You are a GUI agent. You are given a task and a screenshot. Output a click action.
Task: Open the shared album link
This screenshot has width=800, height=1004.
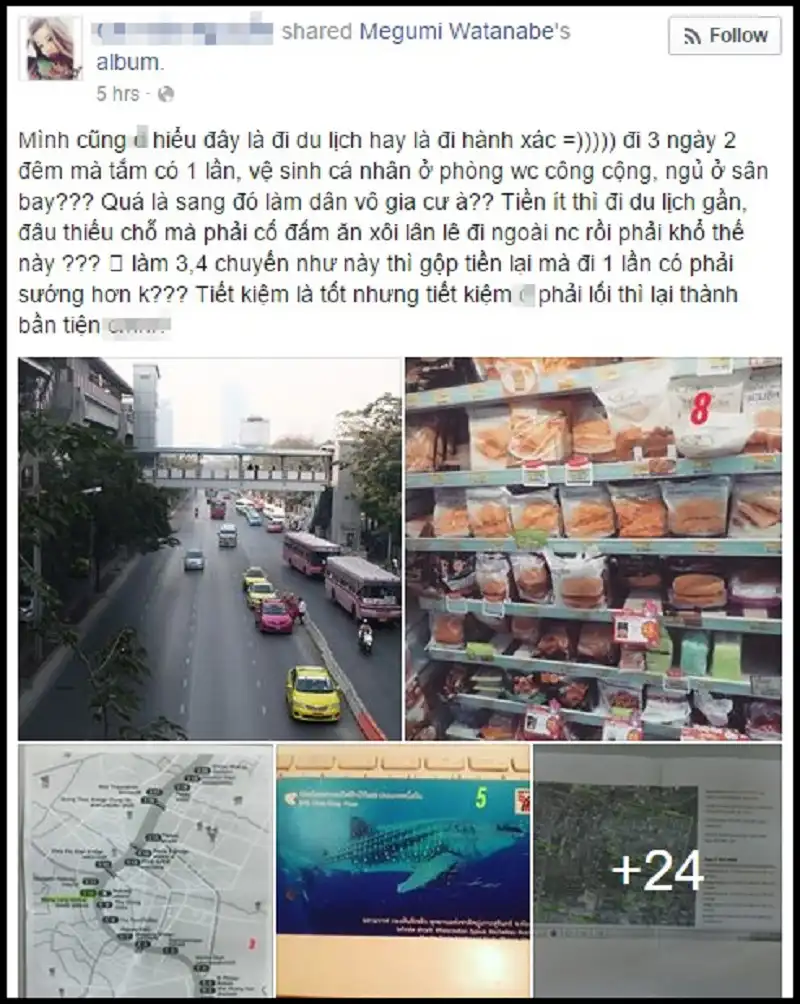click(x=127, y=62)
